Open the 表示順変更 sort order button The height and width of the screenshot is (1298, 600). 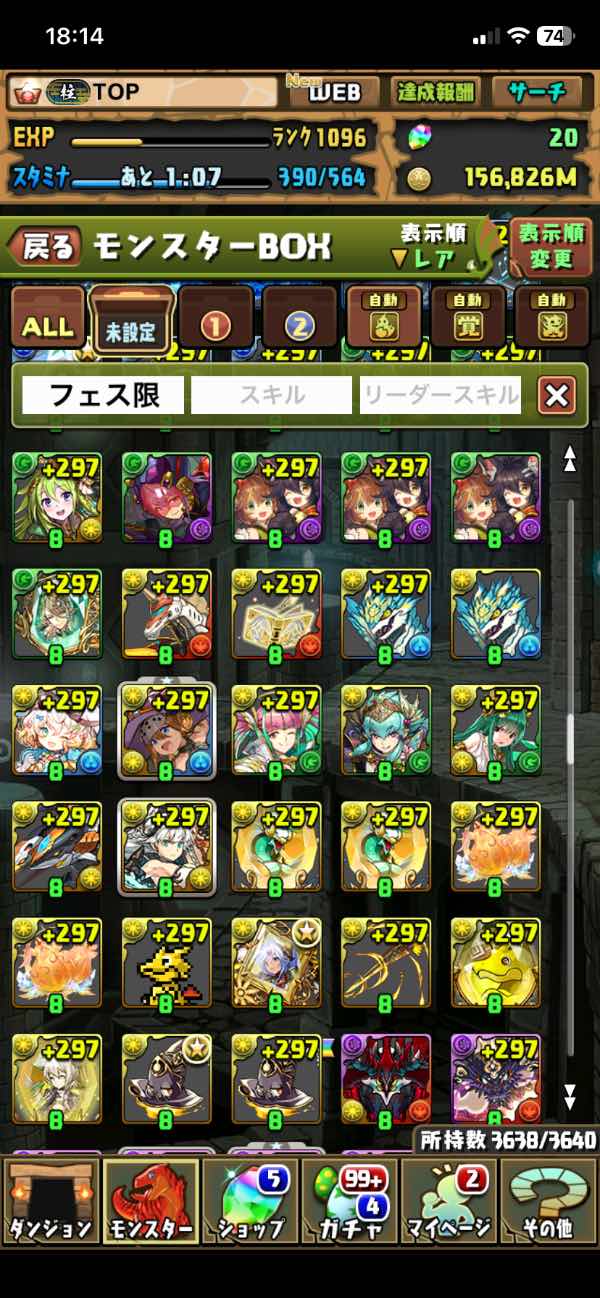[x=551, y=247]
